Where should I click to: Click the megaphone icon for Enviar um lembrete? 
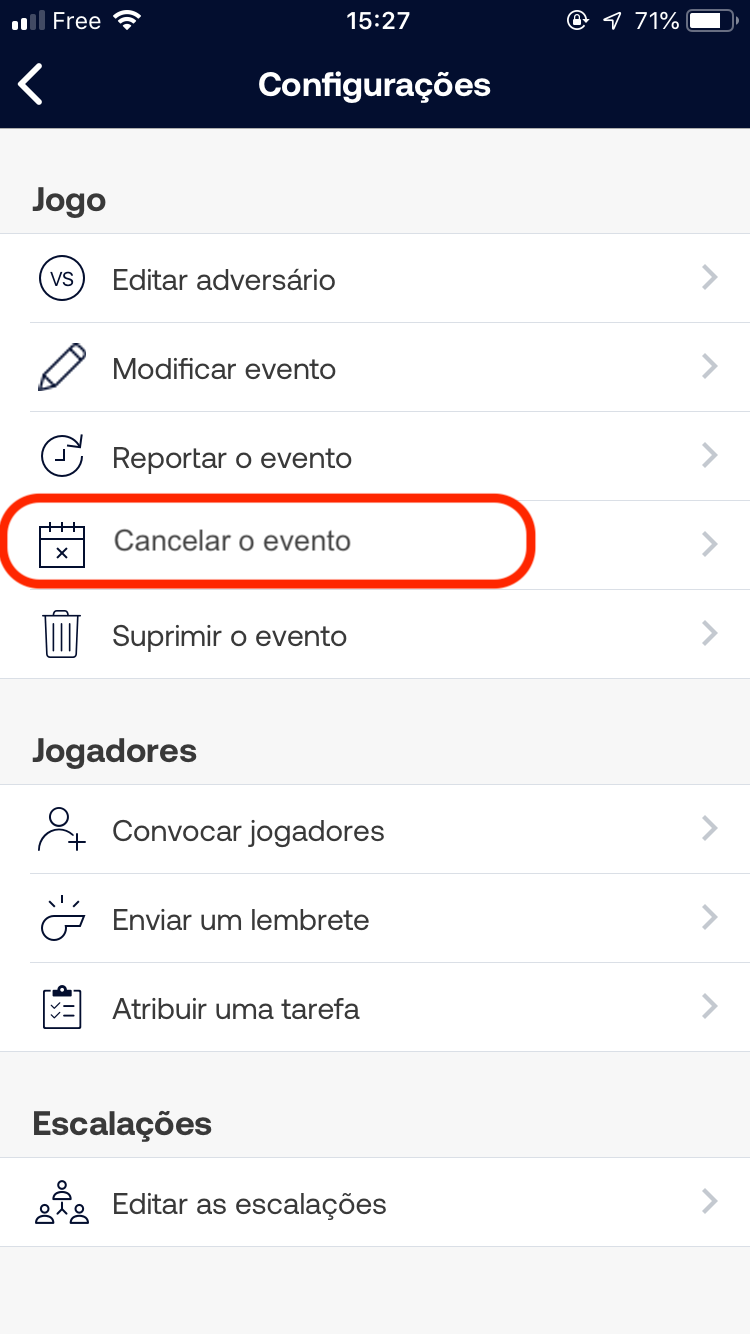[x=61, y=918]
